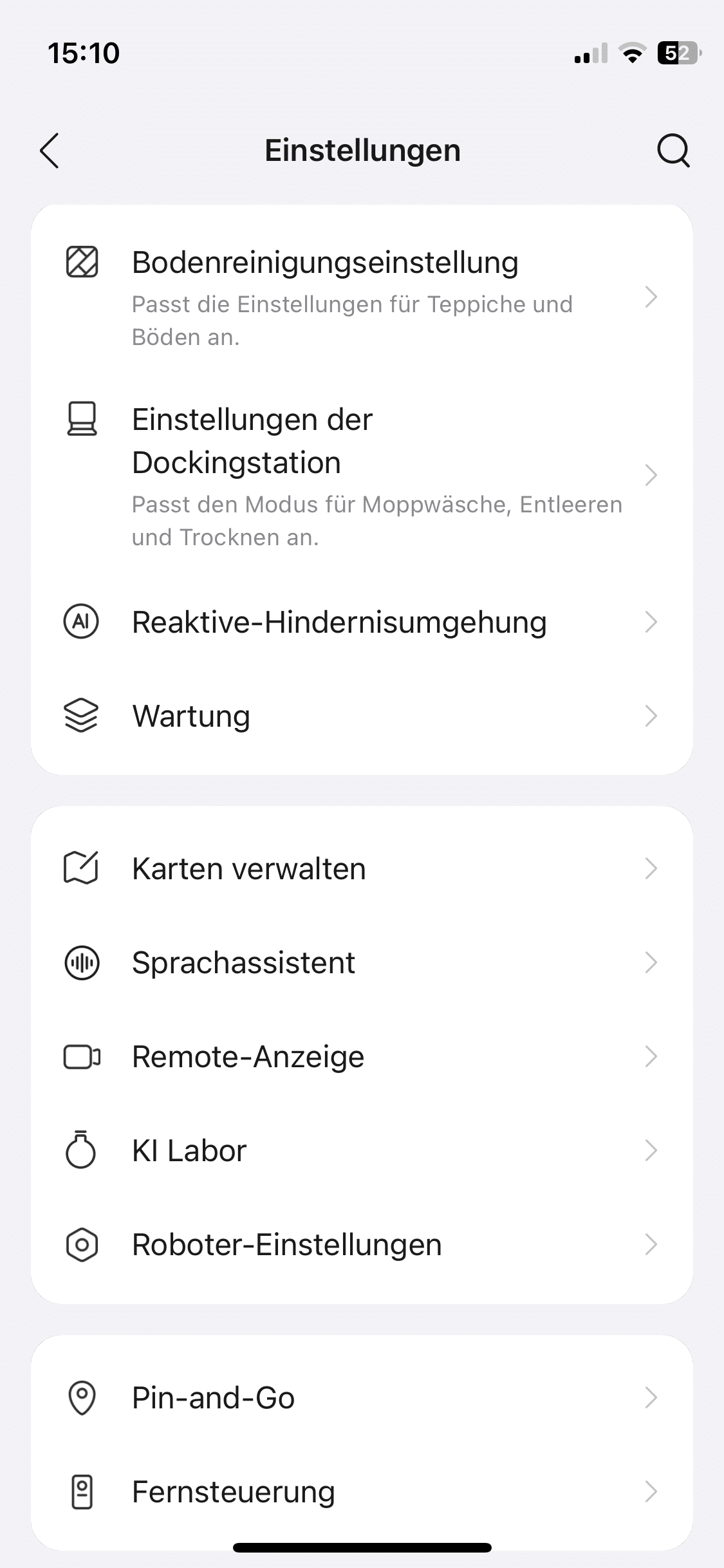Viewport: 724px width, 1568px height.
Task: Open Karten verwalten
Action: click(x=362, y=869)
